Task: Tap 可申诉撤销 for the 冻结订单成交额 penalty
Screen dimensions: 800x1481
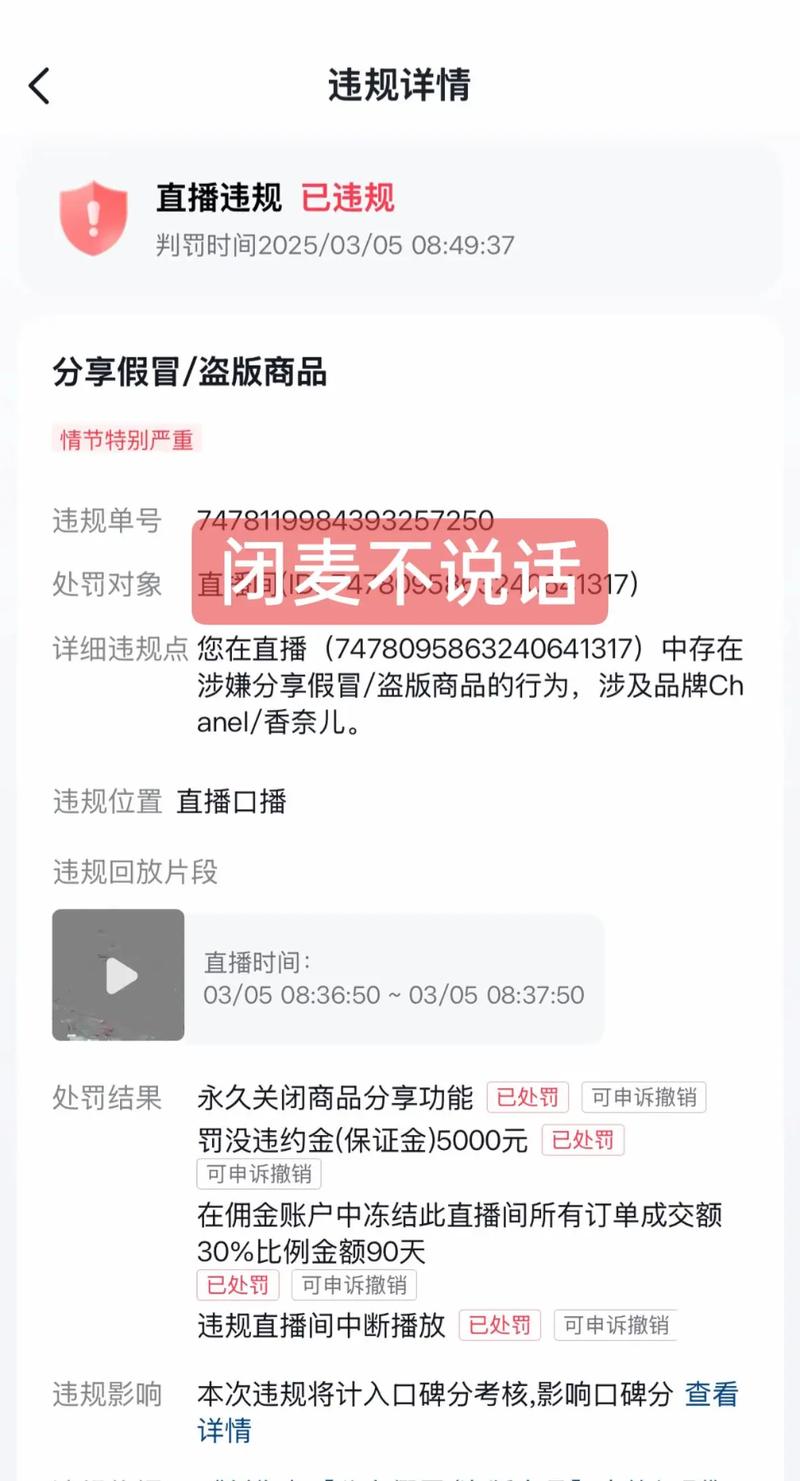Action: click(x=355, y=1285)
